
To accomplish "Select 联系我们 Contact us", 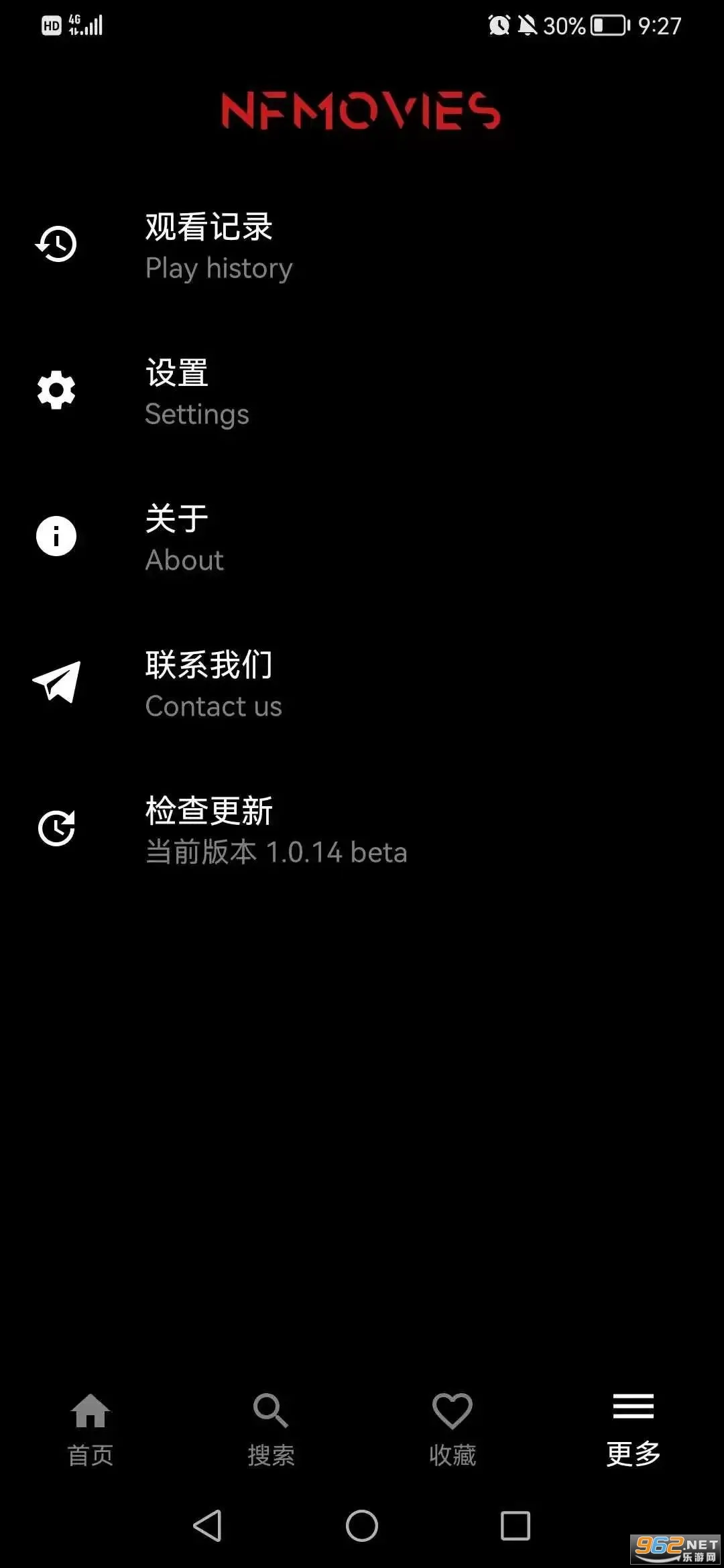I will pyautogui.click(x=213, y=683).
